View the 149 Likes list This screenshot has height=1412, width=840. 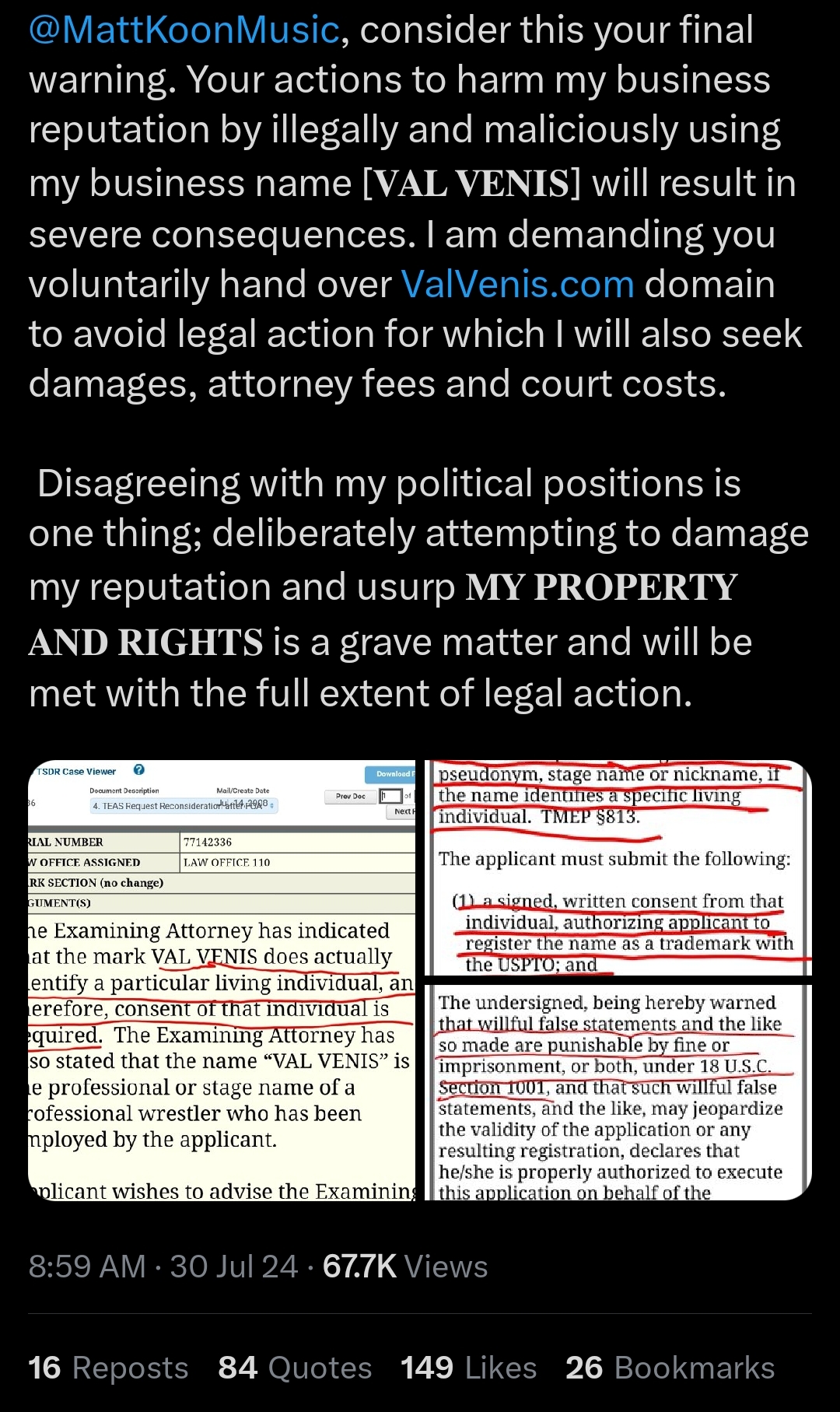(x=468, y=1368)
